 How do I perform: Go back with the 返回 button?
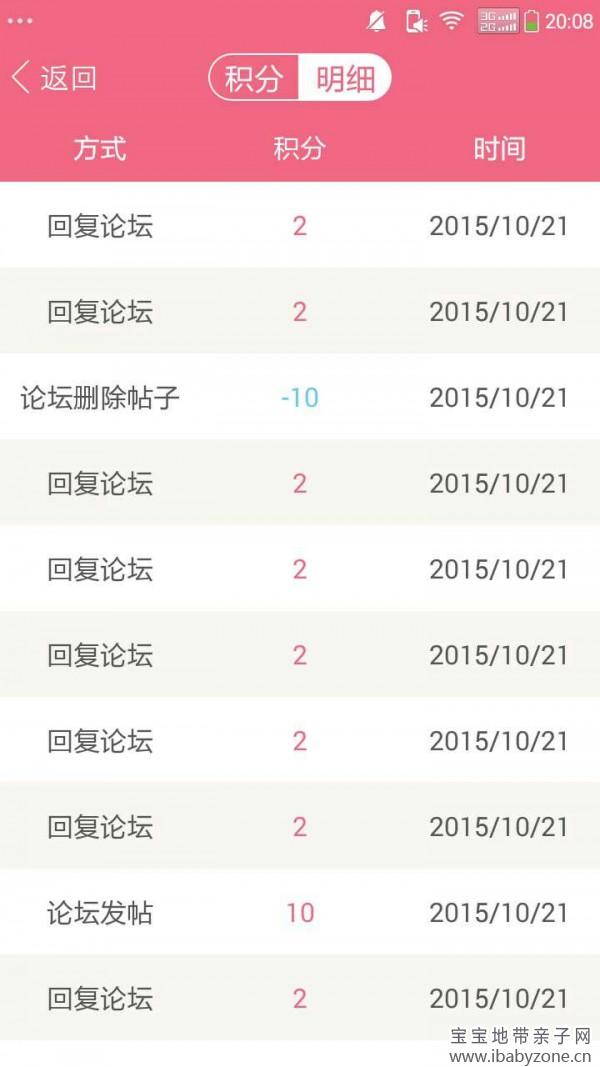pos(54,78)
